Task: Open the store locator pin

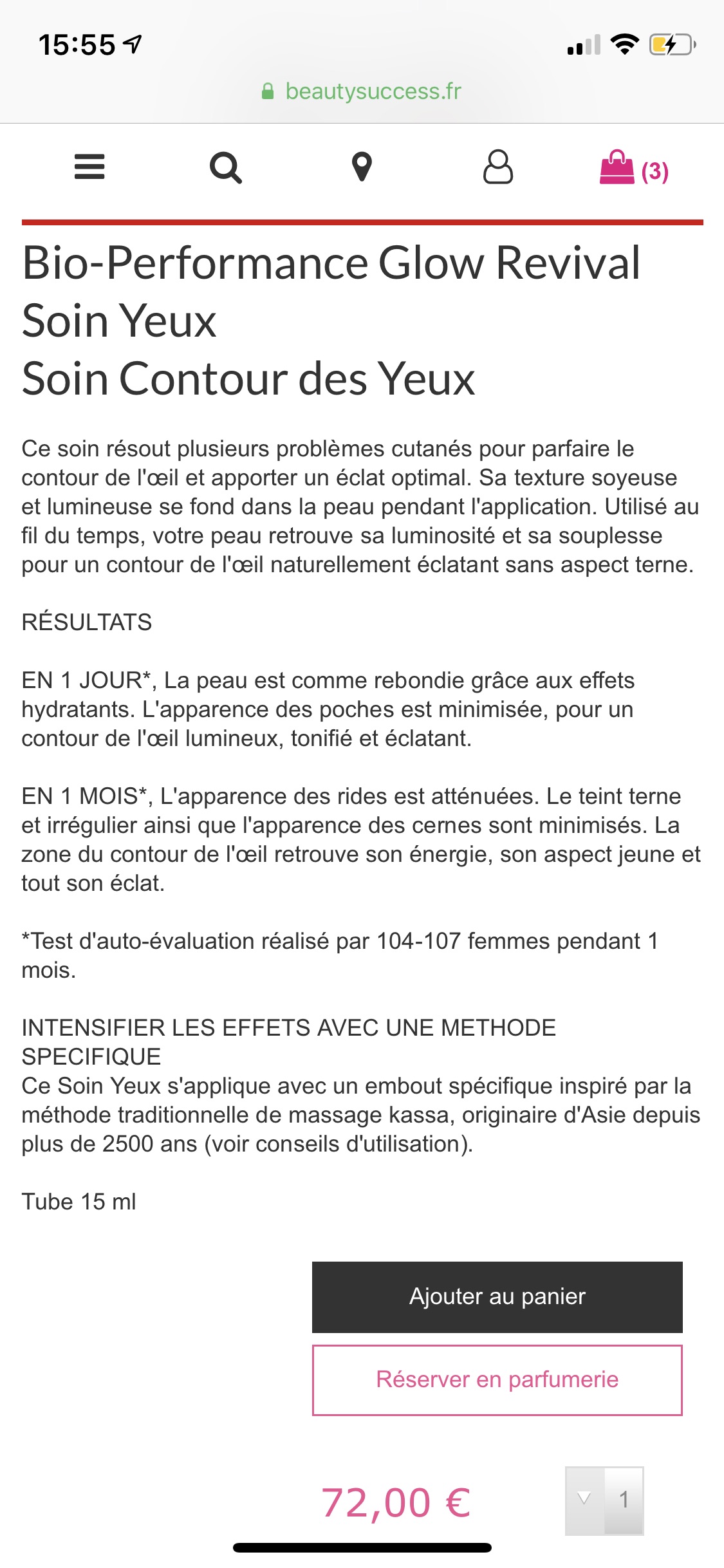Action: [362, 167]
